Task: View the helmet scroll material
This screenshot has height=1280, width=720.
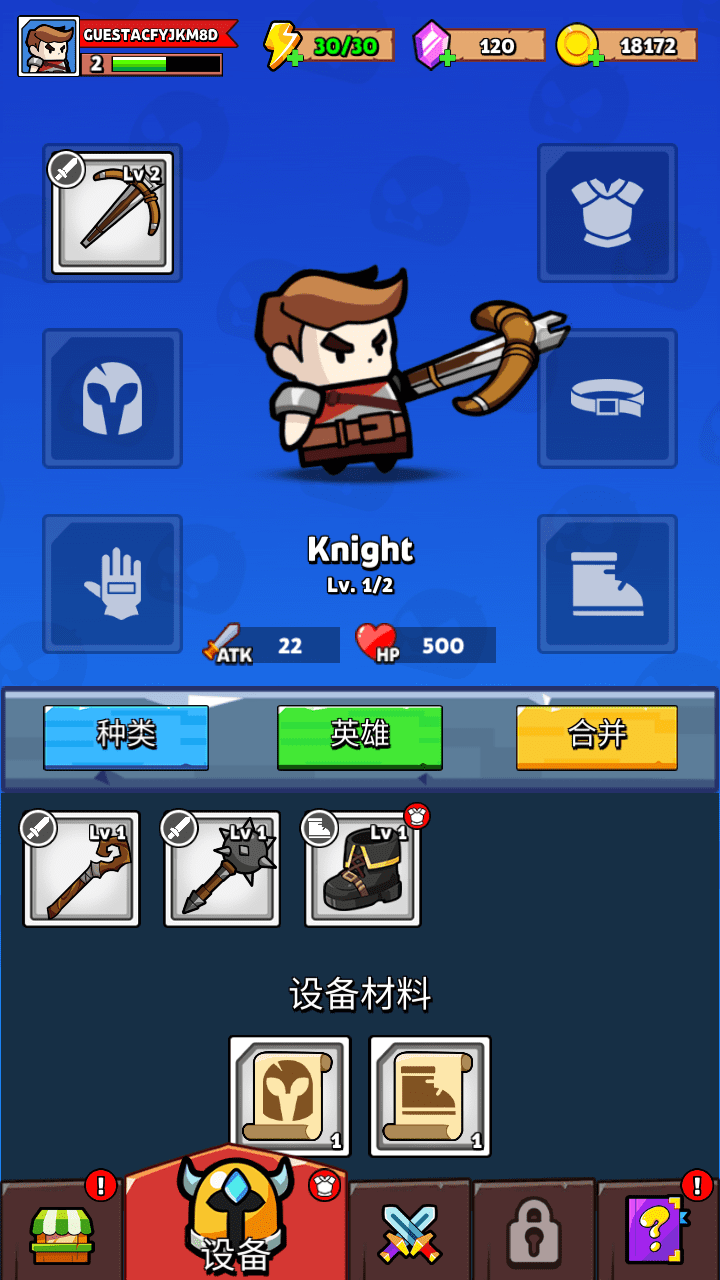Action: click(290, 1096)
